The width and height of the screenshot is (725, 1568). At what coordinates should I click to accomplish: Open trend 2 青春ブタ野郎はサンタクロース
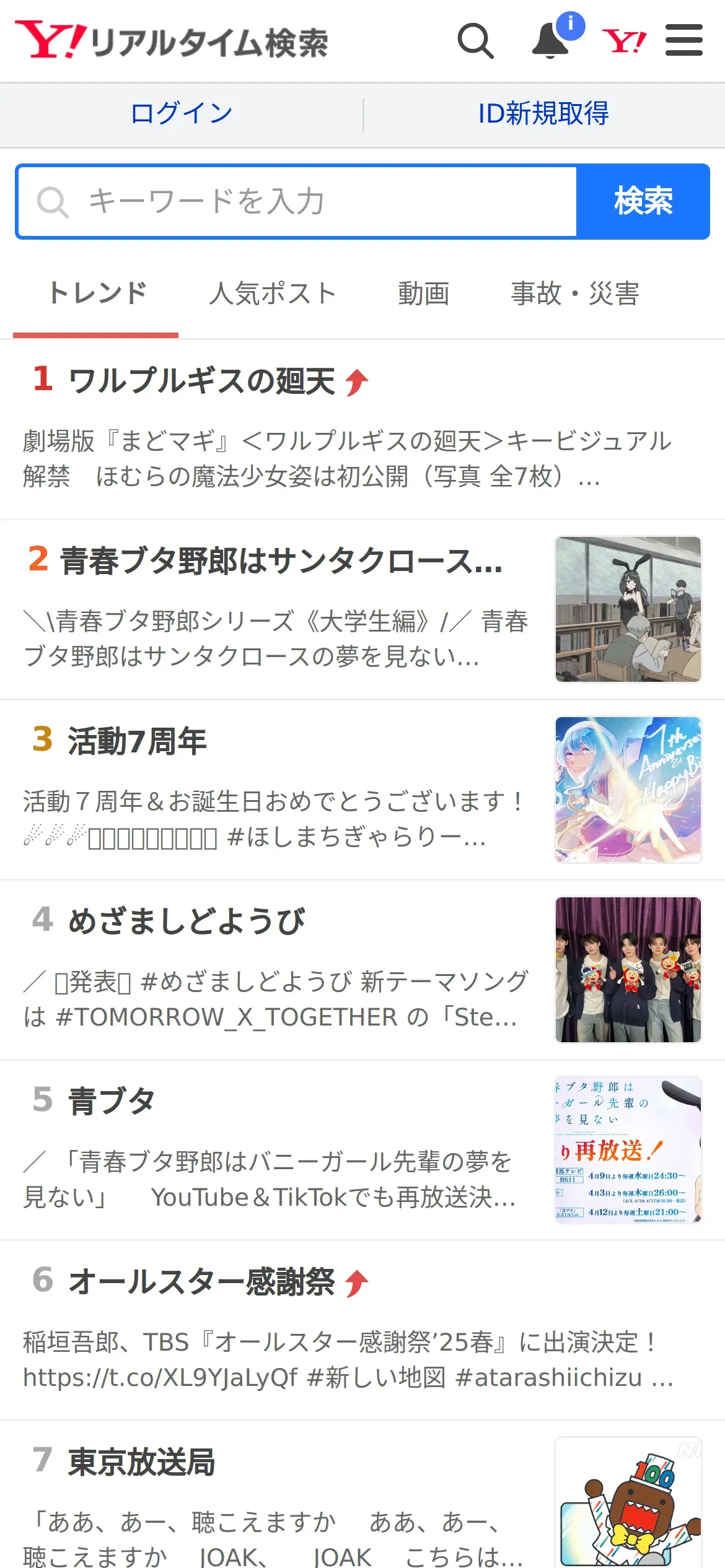(x=280, y=561)
